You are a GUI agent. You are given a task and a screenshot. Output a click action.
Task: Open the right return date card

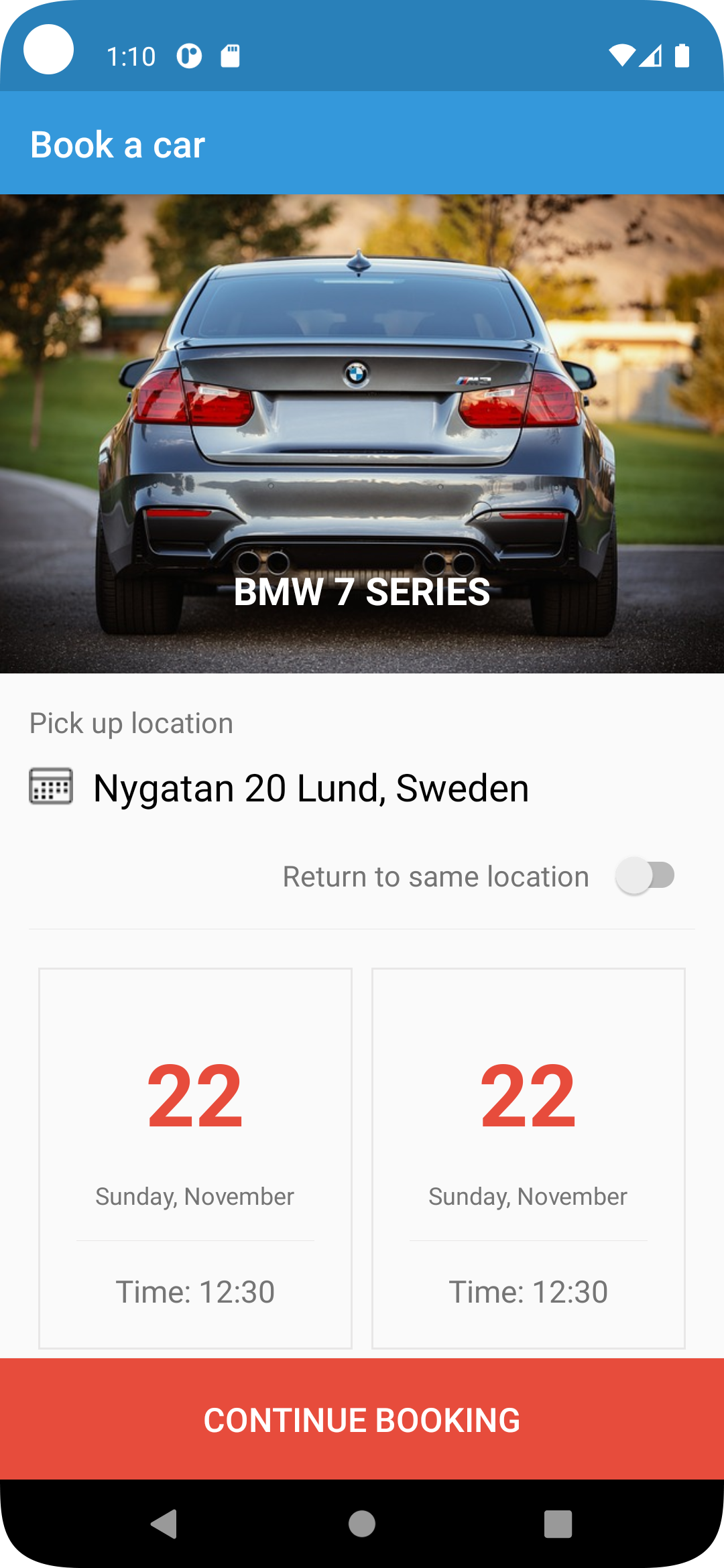(x=528, y=1158)
